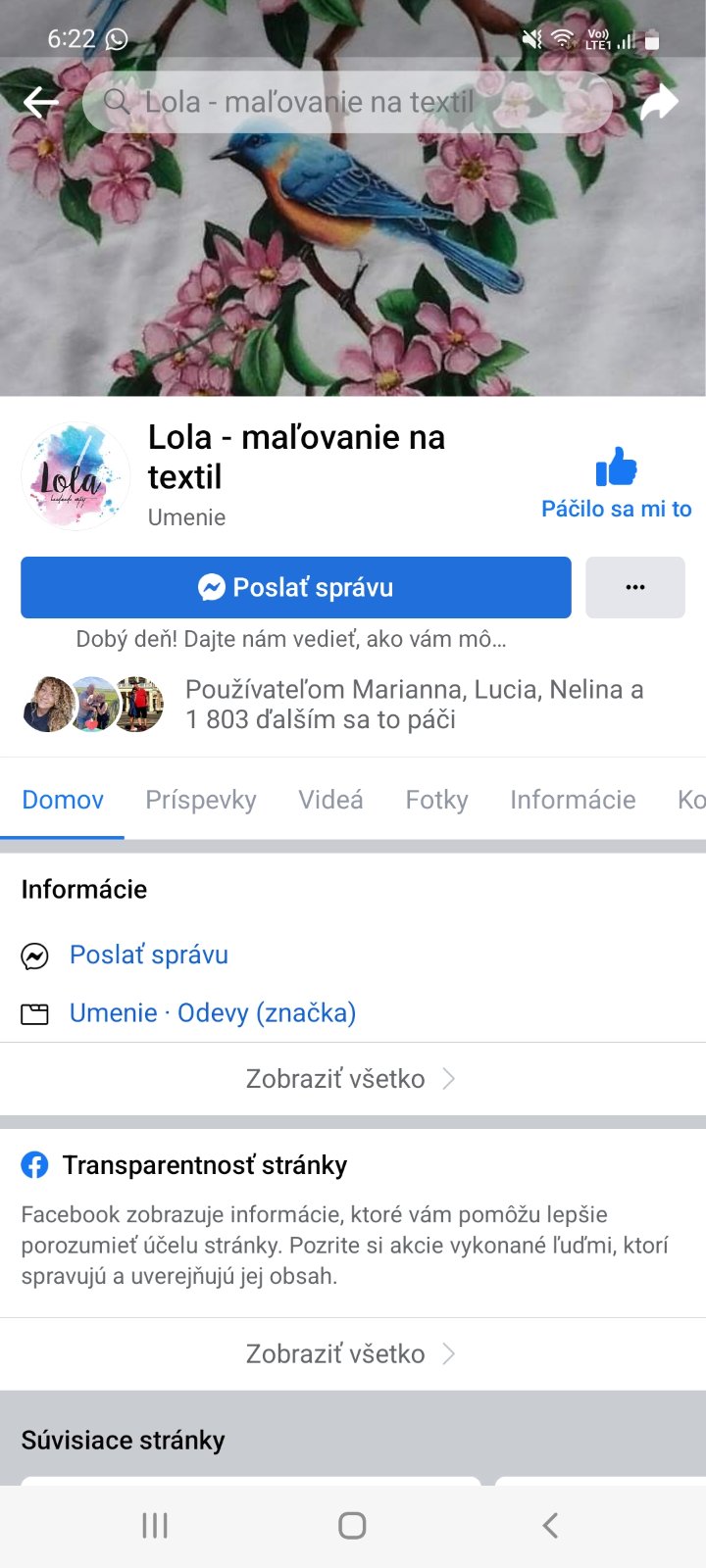
Task: Tap the 'Páčilo sa mi to' like button
Action: pyautogui.click(x=616, y=482)
